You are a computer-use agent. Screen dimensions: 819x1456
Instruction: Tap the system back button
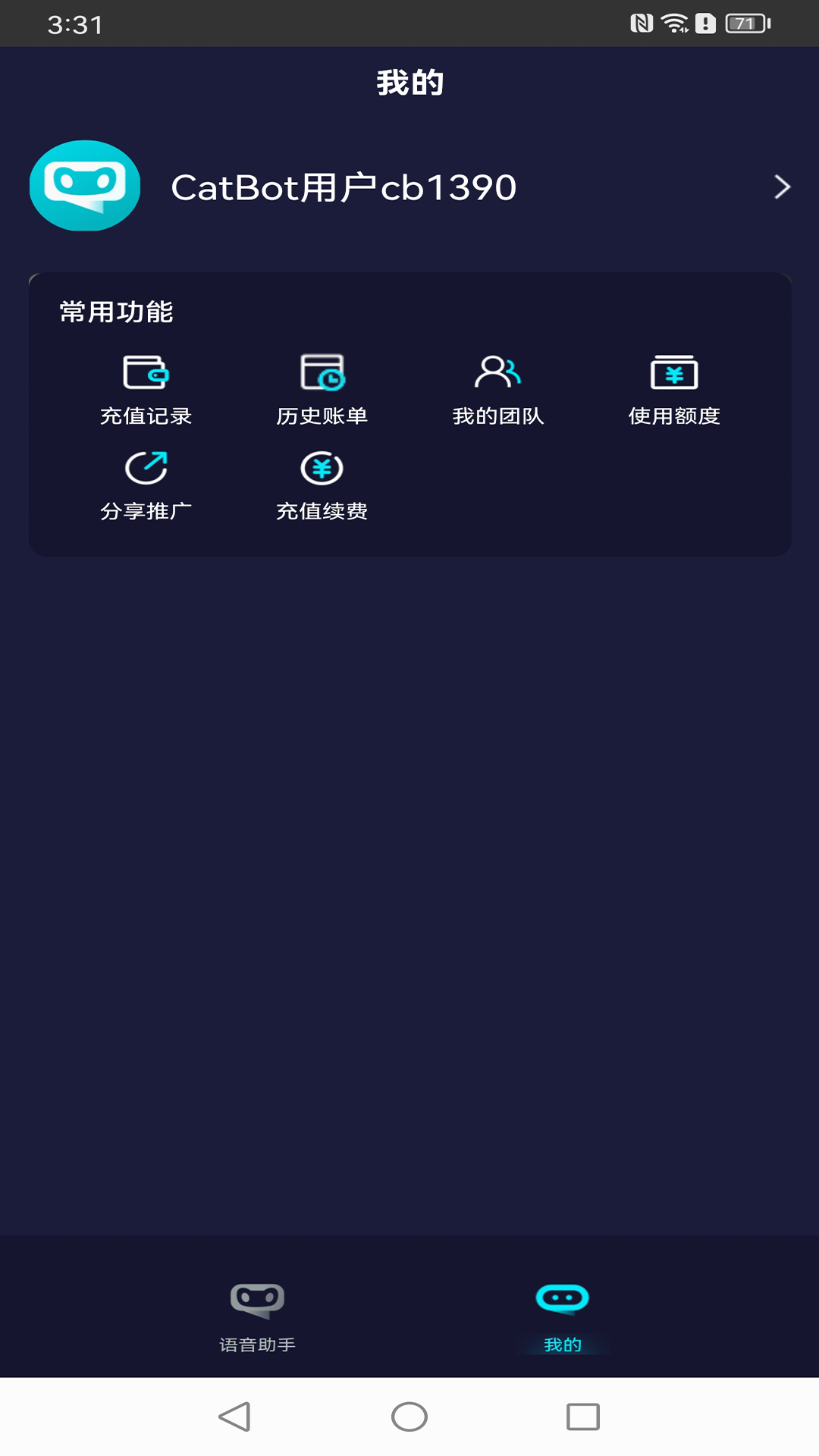coord(234,1416)
